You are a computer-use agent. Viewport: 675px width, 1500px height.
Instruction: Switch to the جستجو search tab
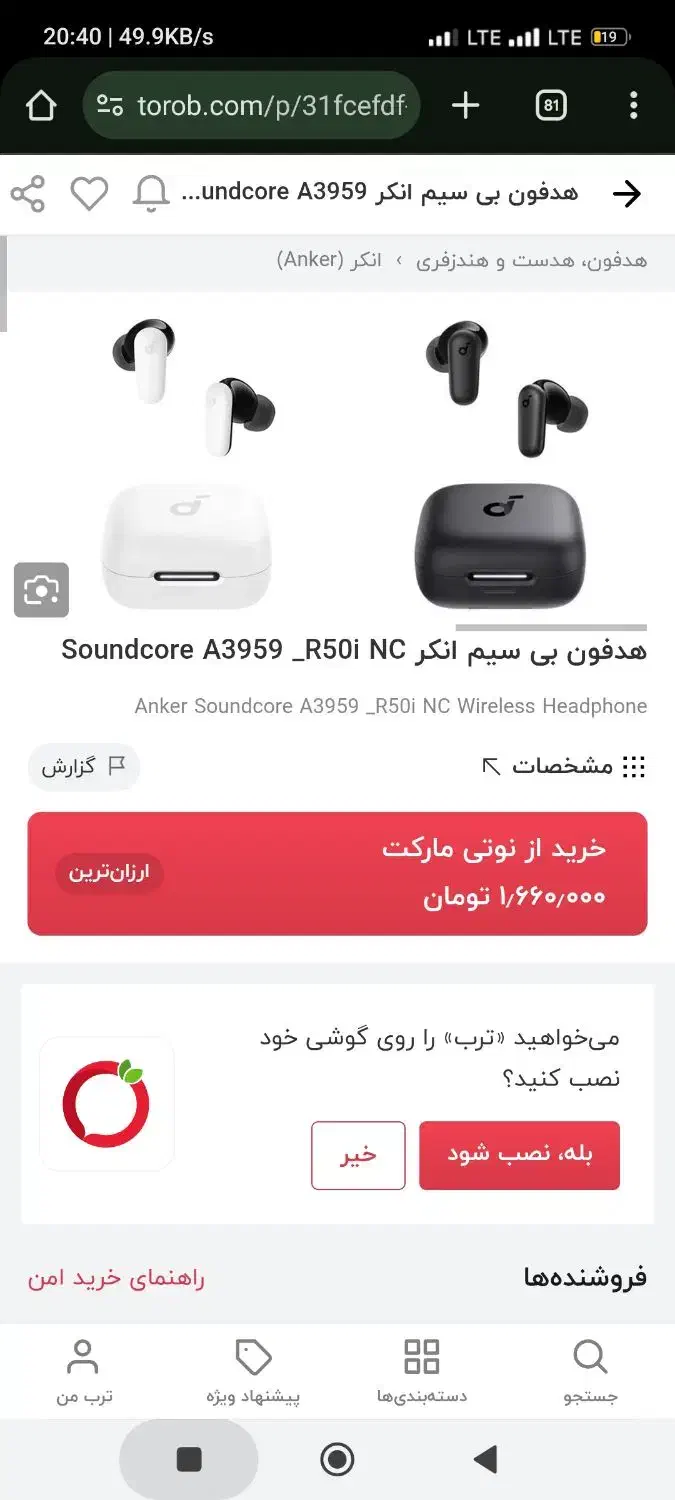coord(590,1372)
